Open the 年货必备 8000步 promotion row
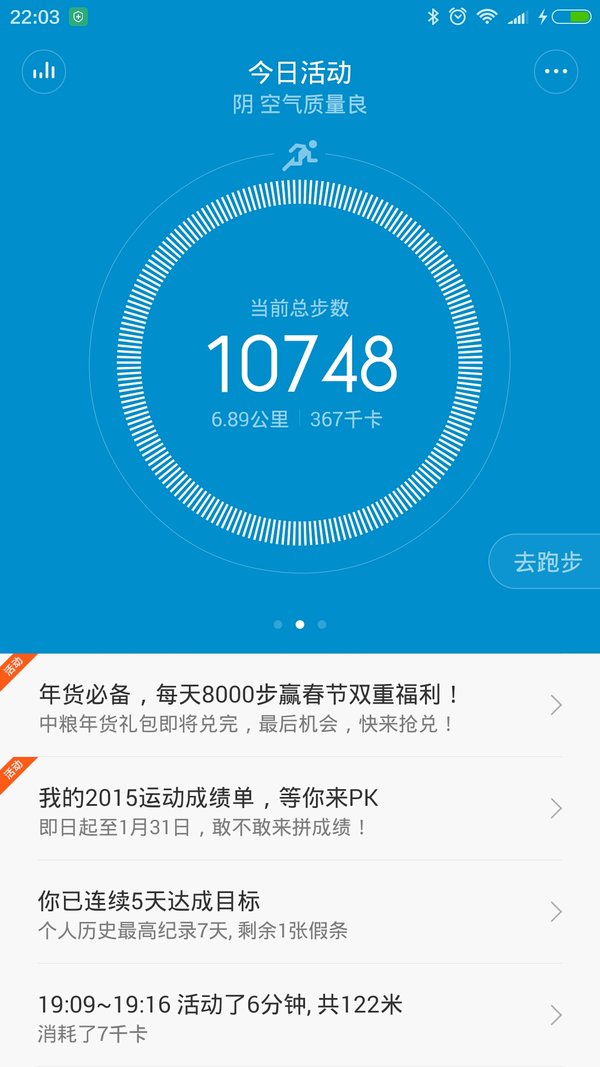This screenshot has height=1067, width=600. (x=300, y=705)
